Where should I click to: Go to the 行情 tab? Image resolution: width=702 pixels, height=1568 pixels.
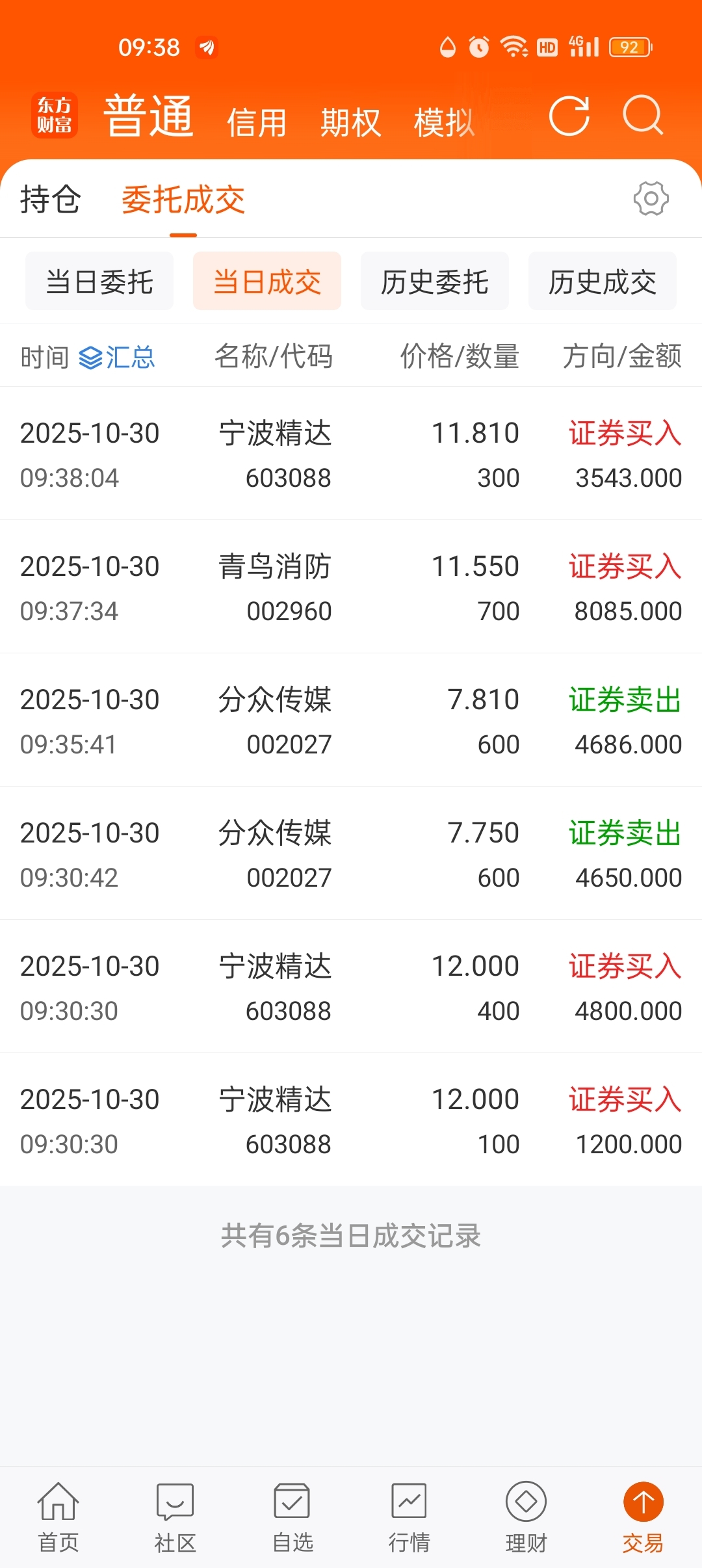coord(409,1517)
